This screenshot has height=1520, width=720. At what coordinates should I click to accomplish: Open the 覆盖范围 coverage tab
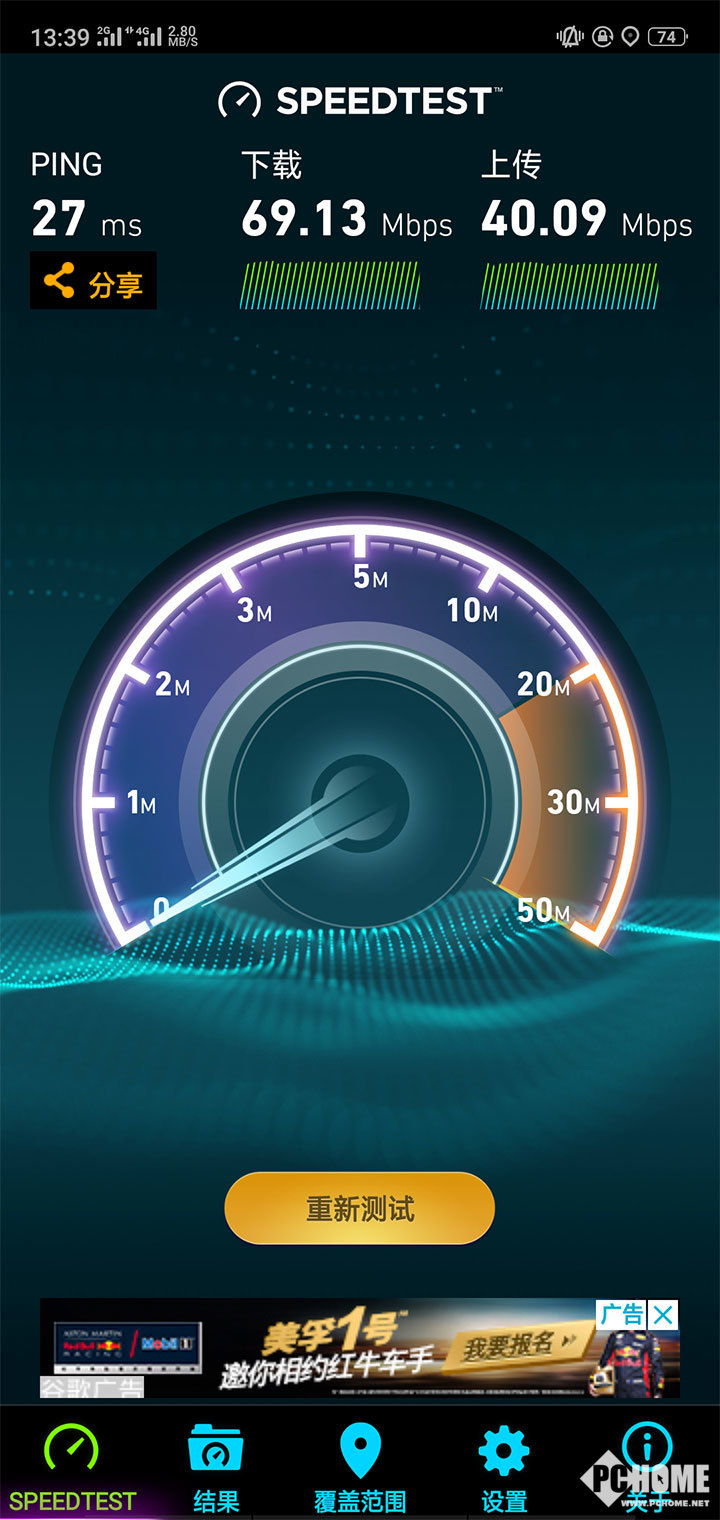360,1465
